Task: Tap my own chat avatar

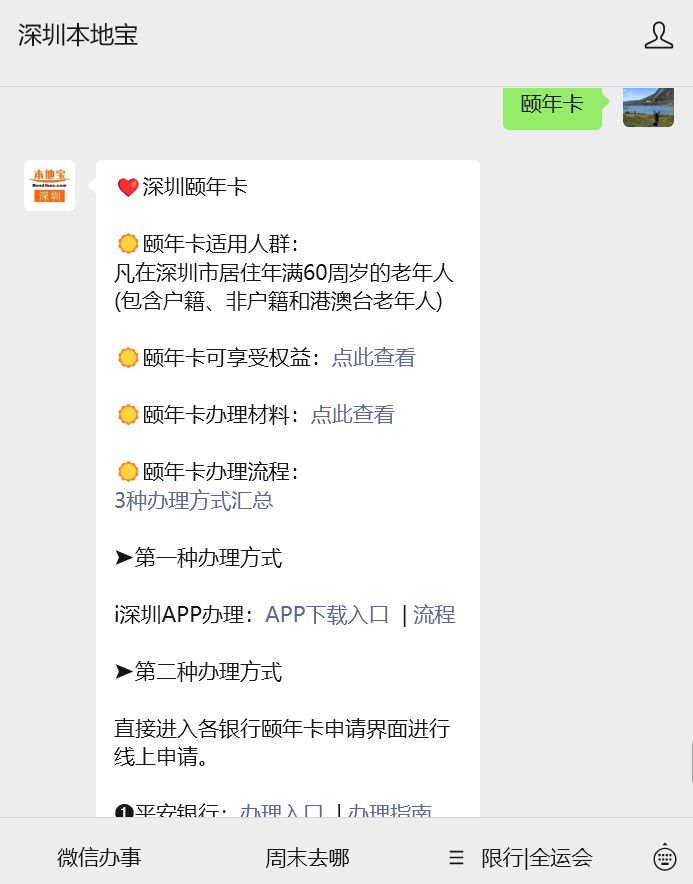Action: tap(648, 107)
